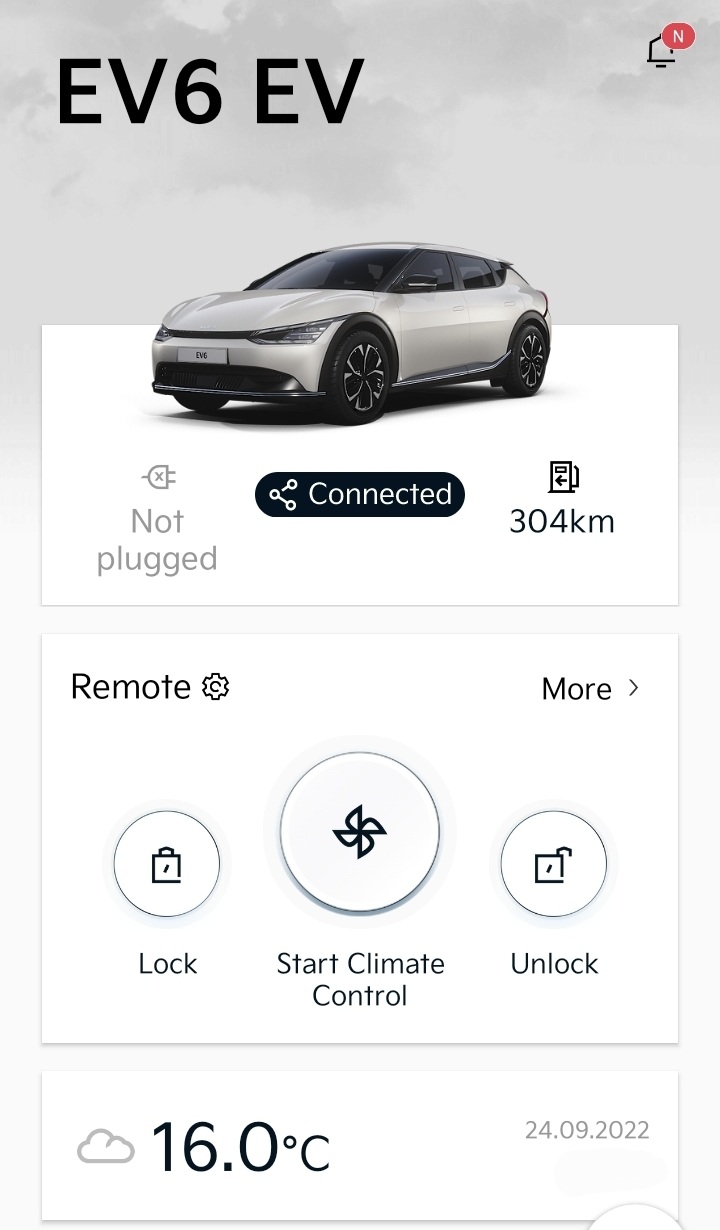This screenshot has width=720, height=1230.
Task: Tap the Start Climate Control fan icon
Action: pyautogui.click(x=360, y=833)
